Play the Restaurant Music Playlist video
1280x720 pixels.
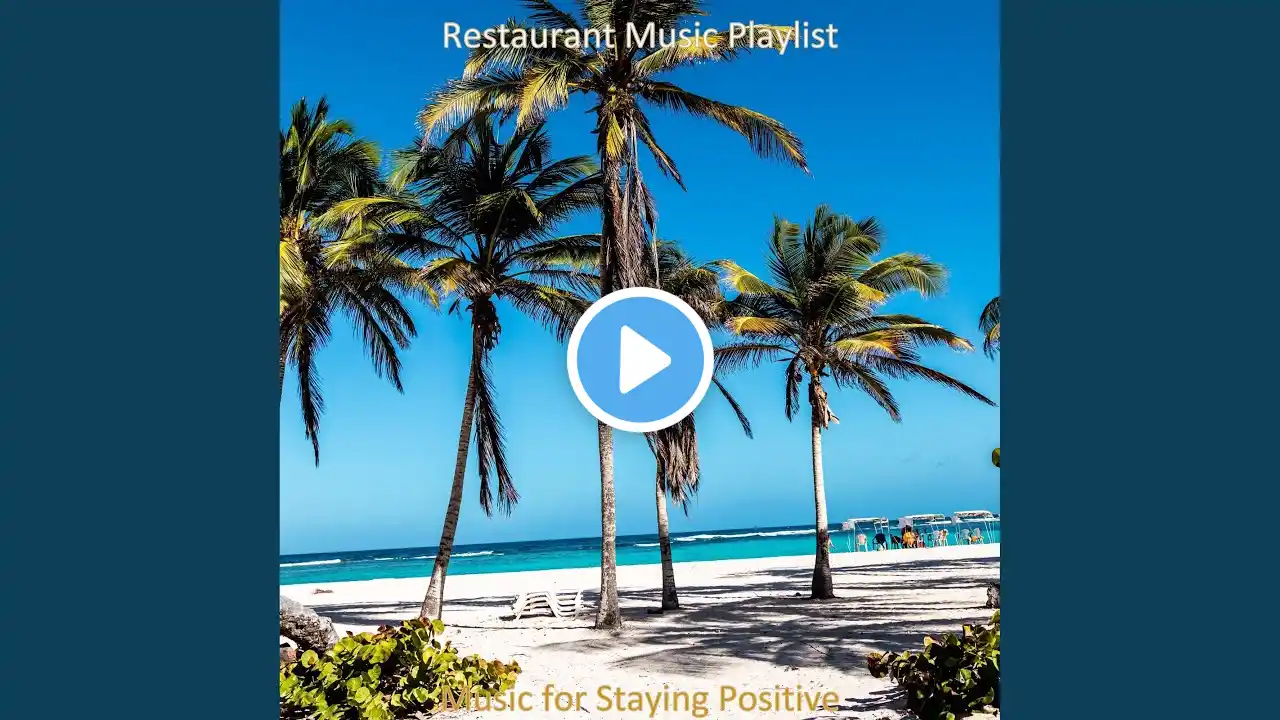click(x=640, y=360)
